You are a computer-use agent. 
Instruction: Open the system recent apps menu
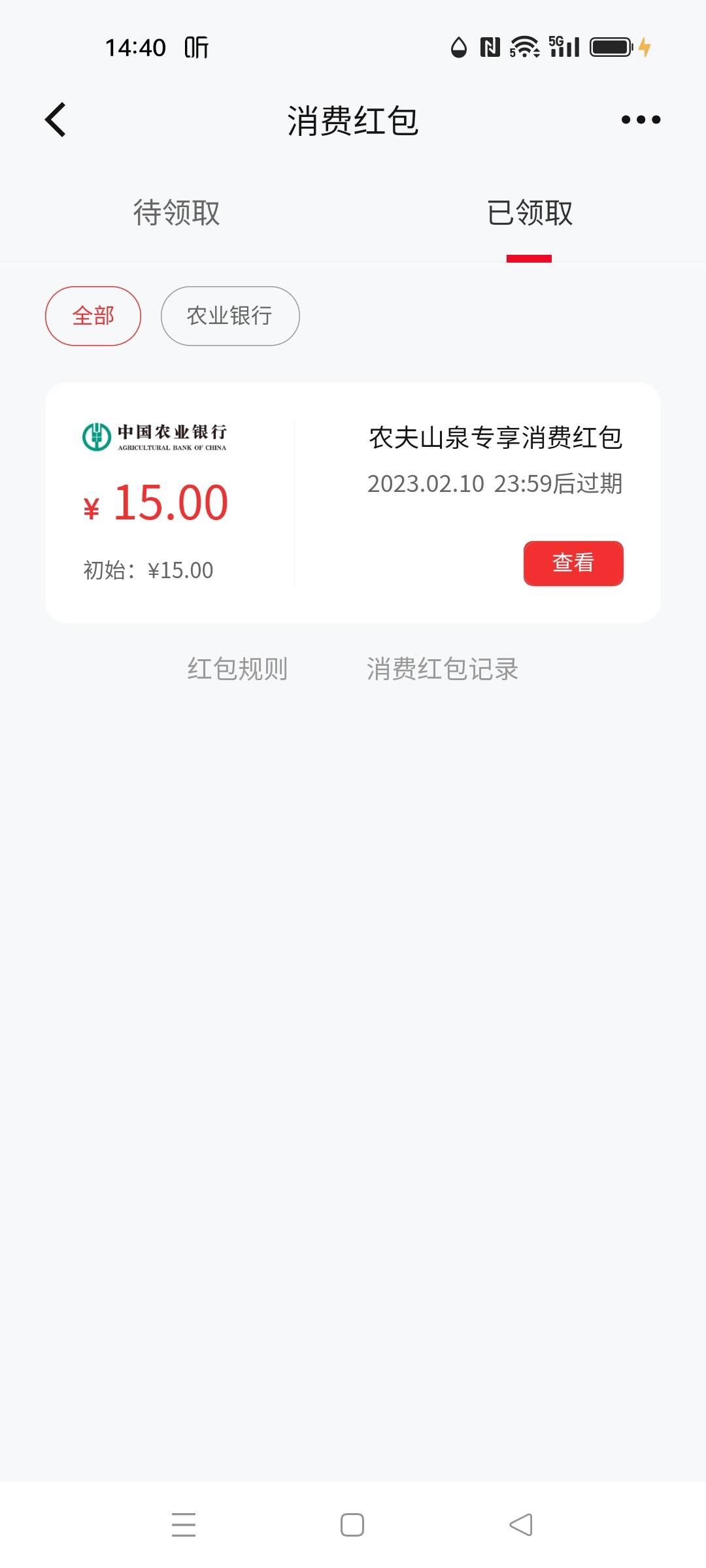pos(184,1525)
